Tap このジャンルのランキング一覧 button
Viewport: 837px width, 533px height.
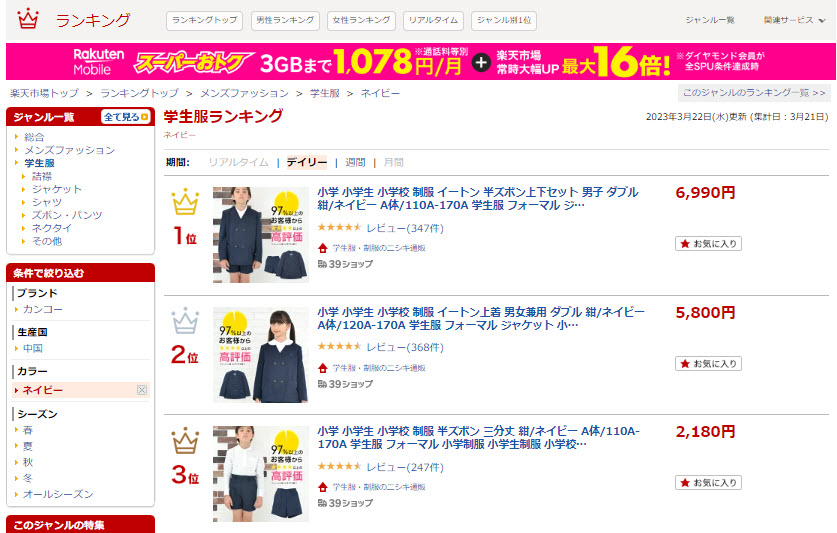754,93
